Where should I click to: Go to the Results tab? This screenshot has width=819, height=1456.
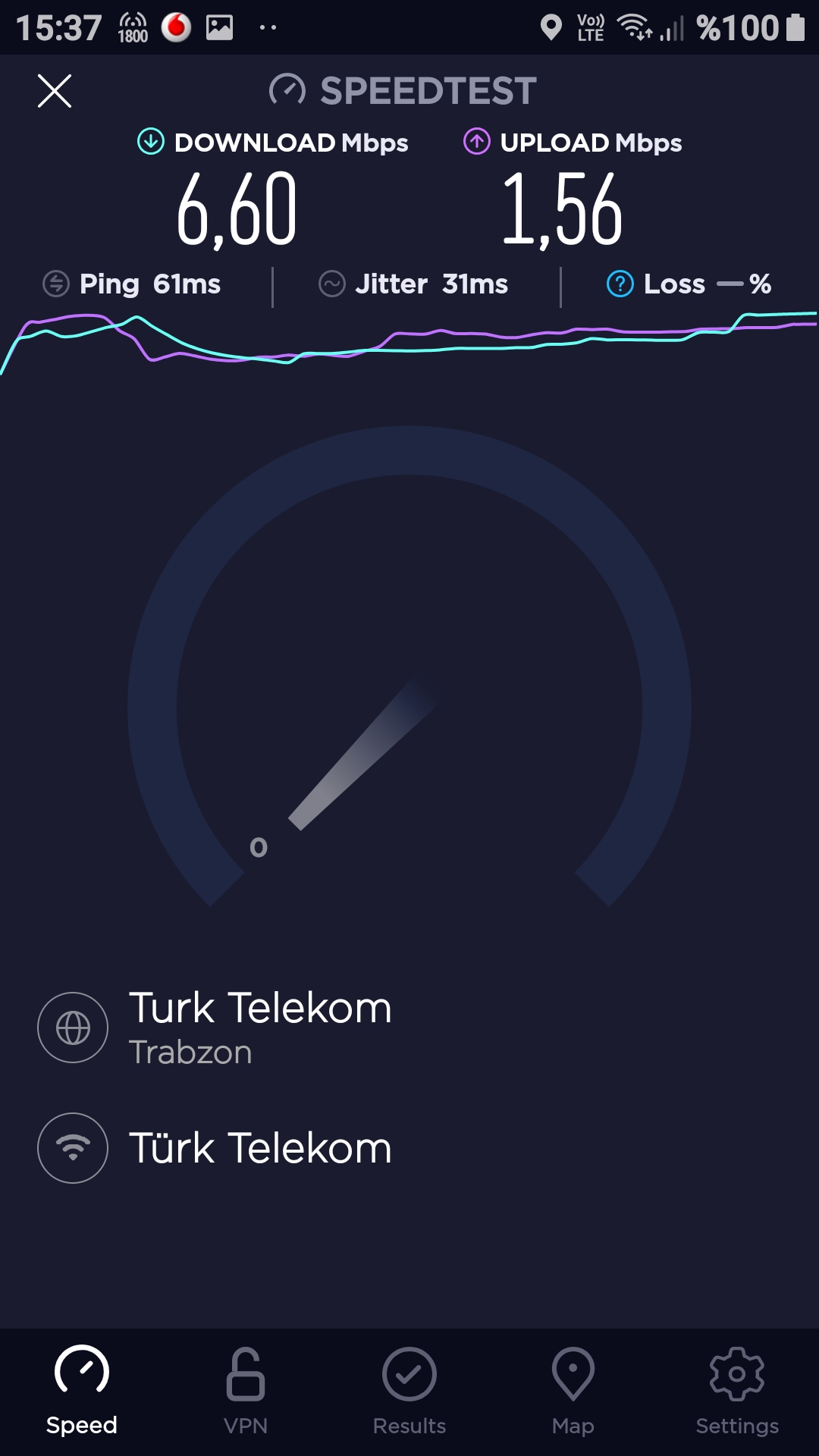point(409,1392)
